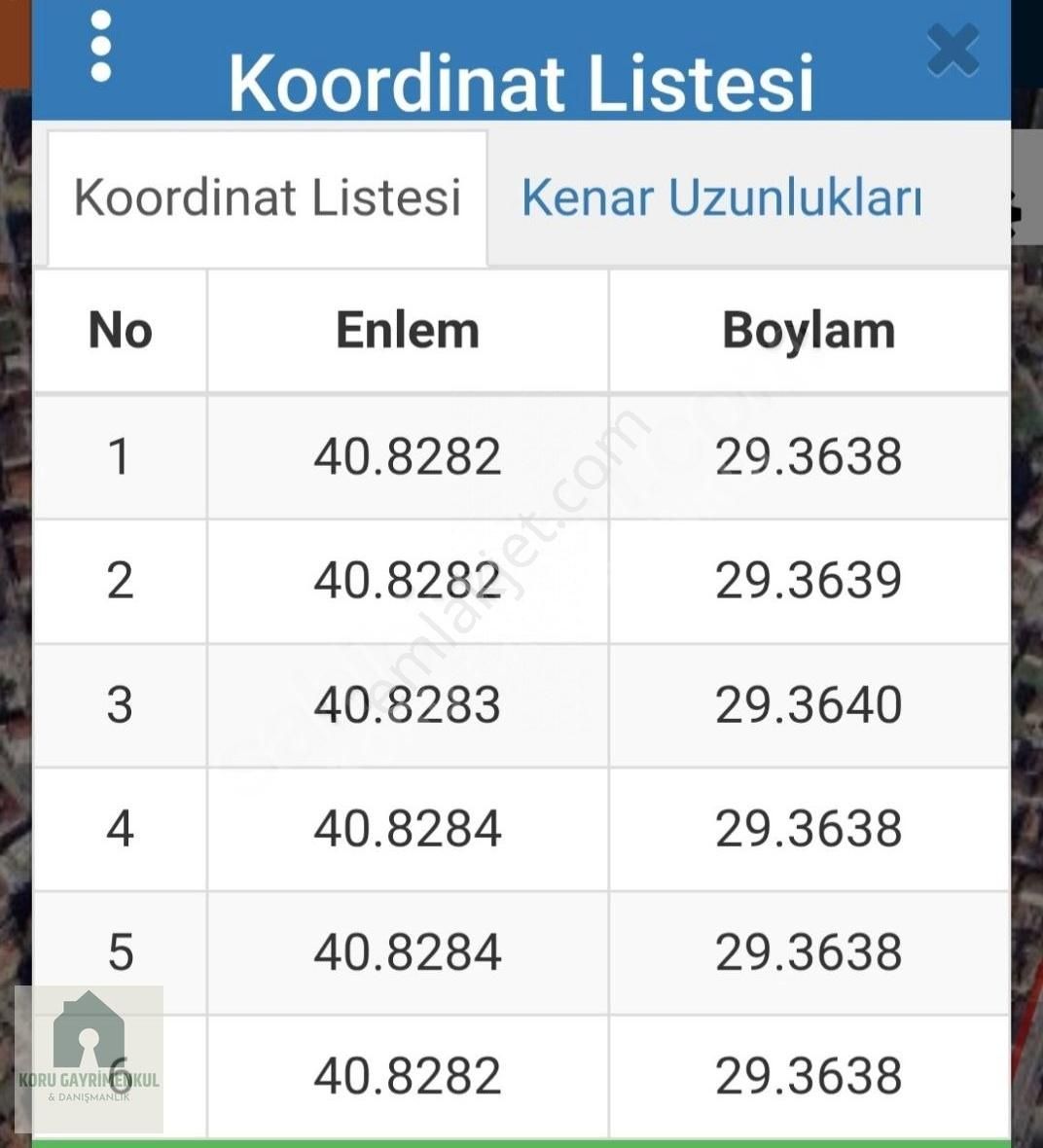The height and width of the screenshot is (1148, 1043).
Task: Select latitude 40.8284 in row 5
Action: (x=409, y=951)
